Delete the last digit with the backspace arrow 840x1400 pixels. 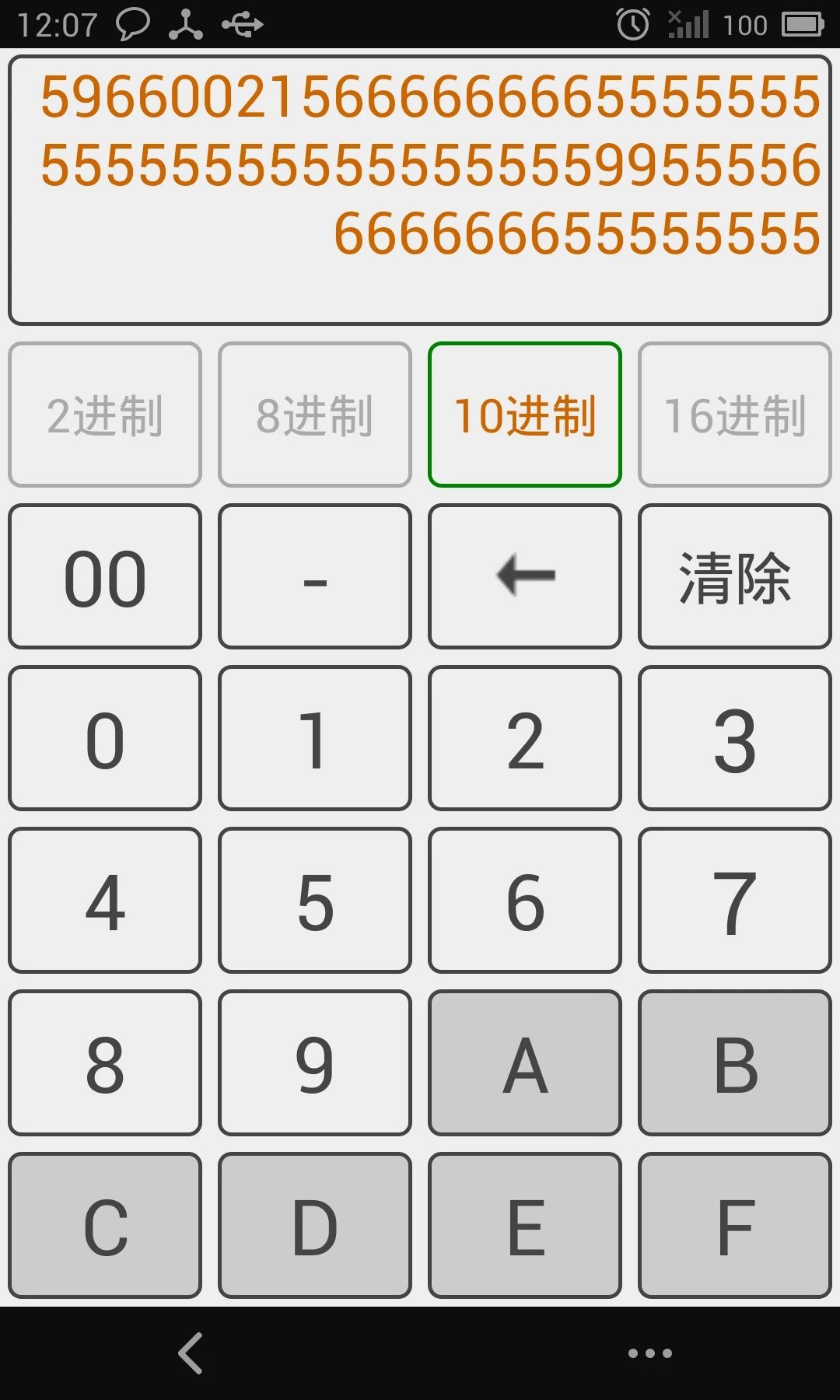click(x=525, y=576)
